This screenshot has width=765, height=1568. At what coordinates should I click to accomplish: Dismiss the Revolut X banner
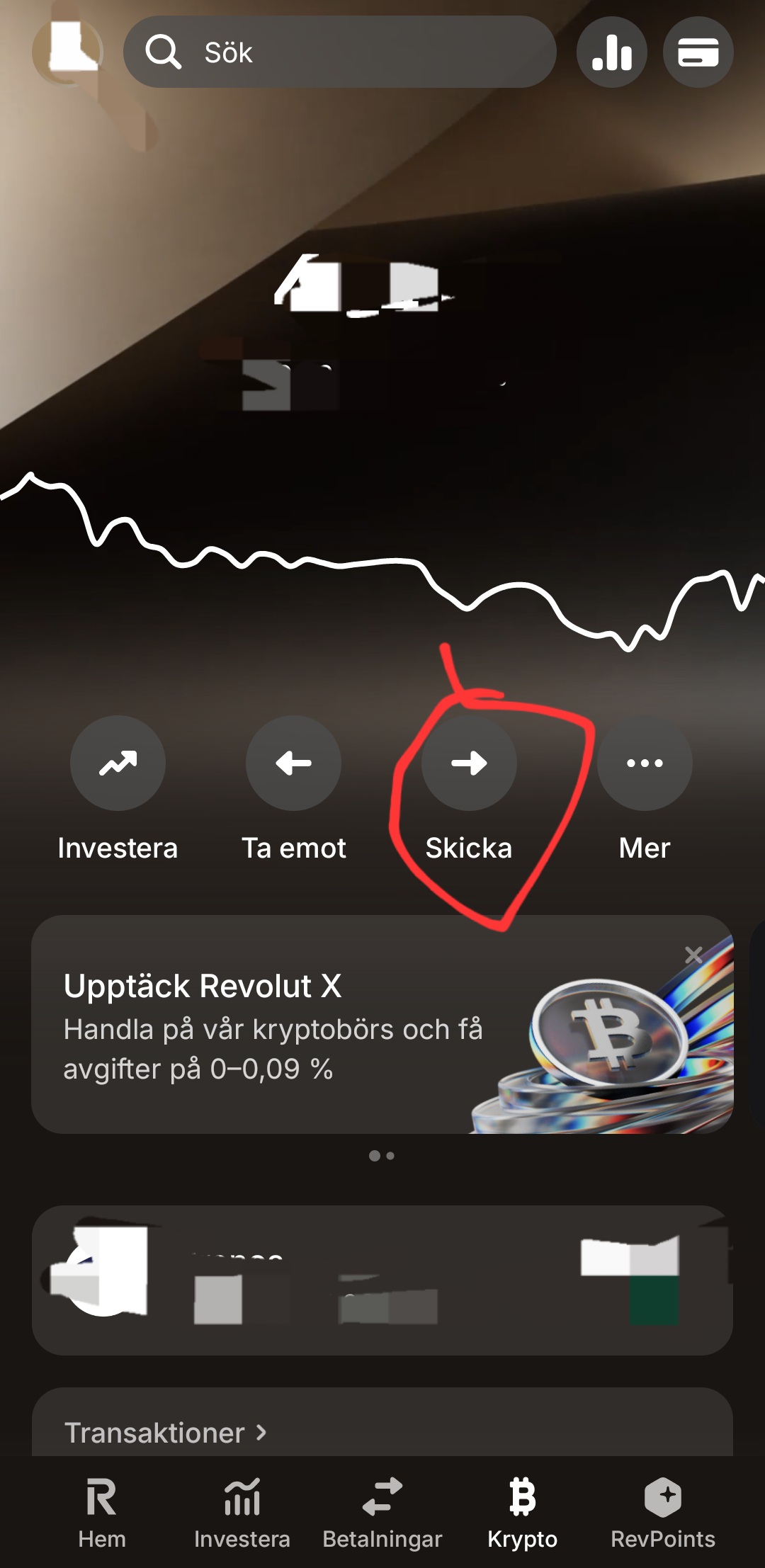[693, 955]
